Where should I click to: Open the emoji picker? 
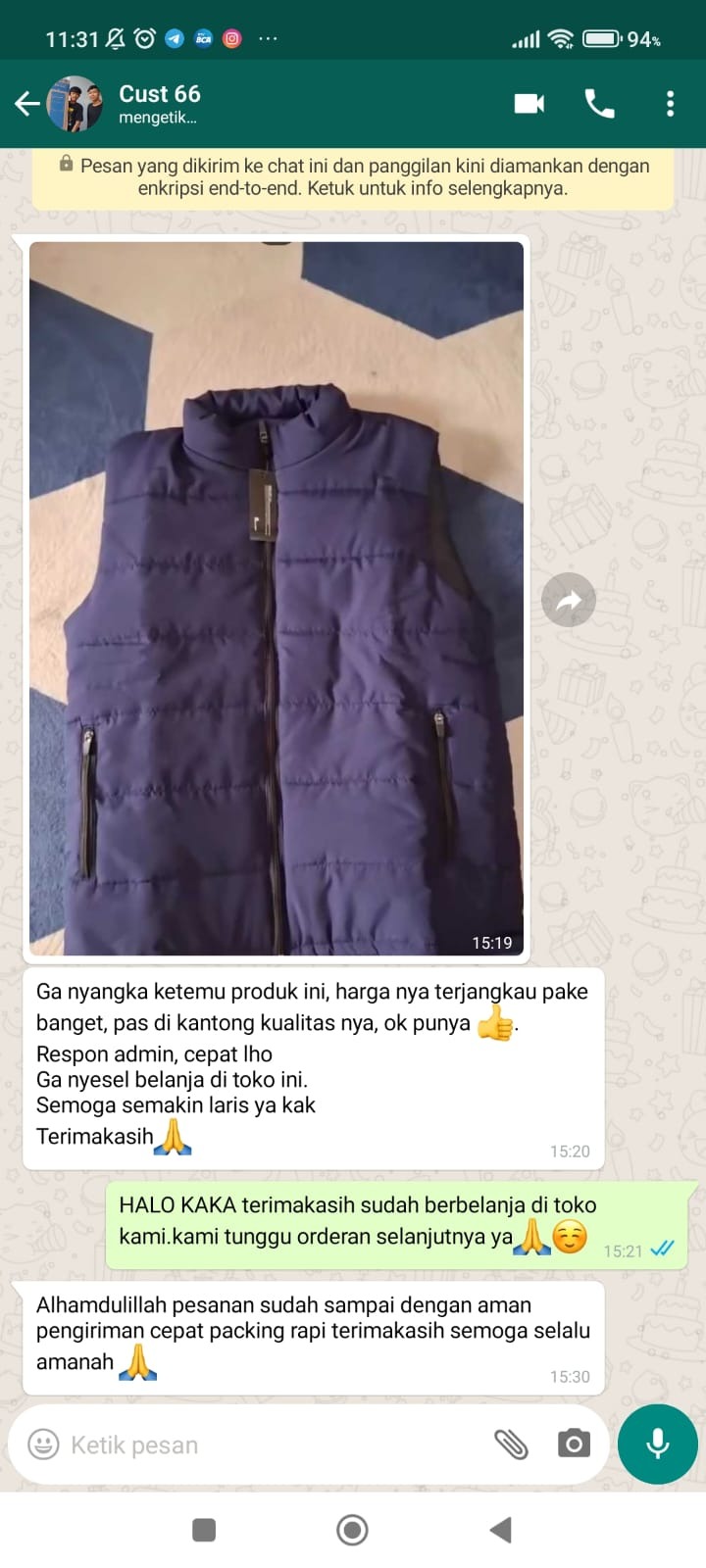(43, 1445)
